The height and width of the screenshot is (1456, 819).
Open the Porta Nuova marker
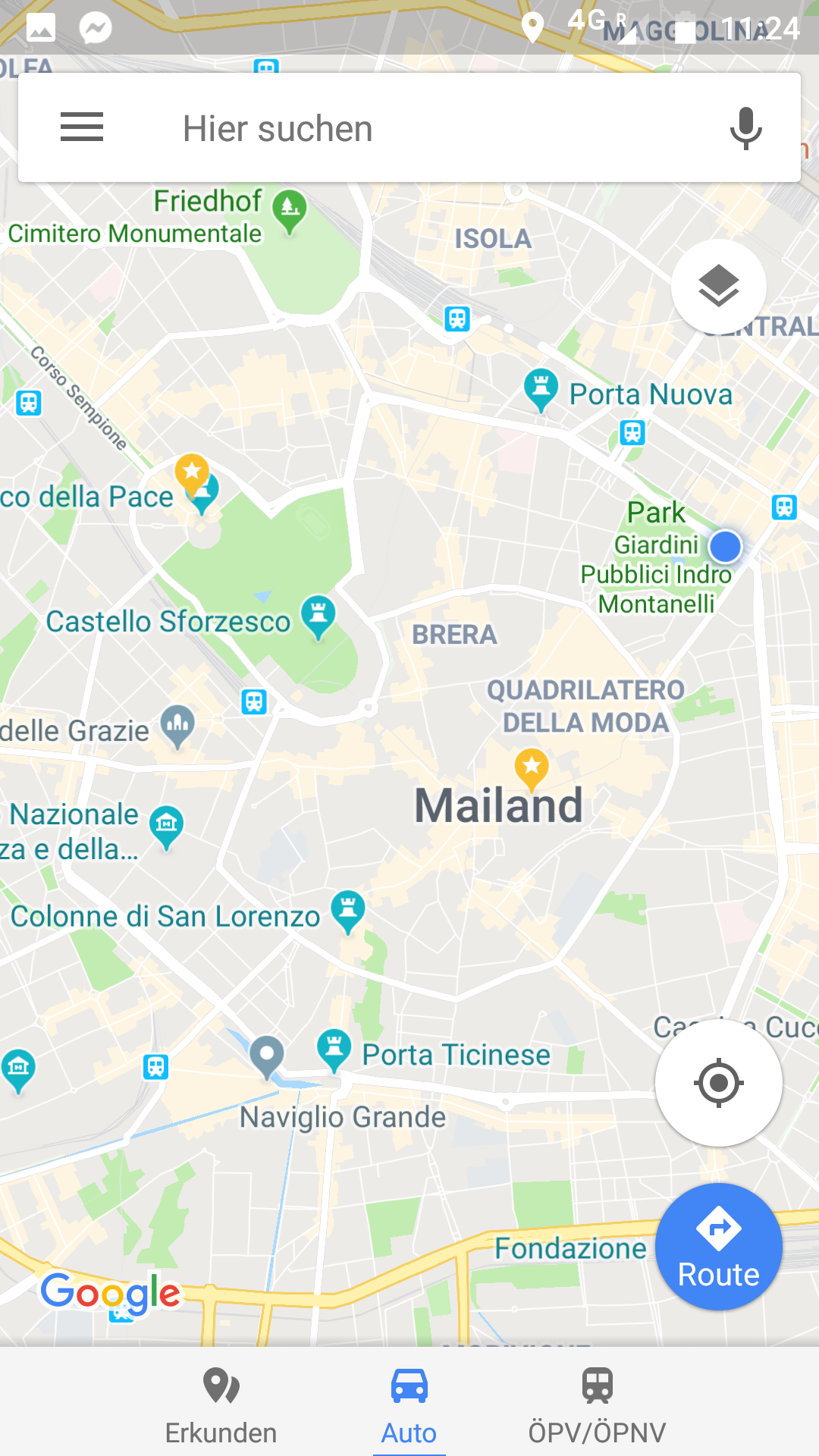tap(541, 390)
